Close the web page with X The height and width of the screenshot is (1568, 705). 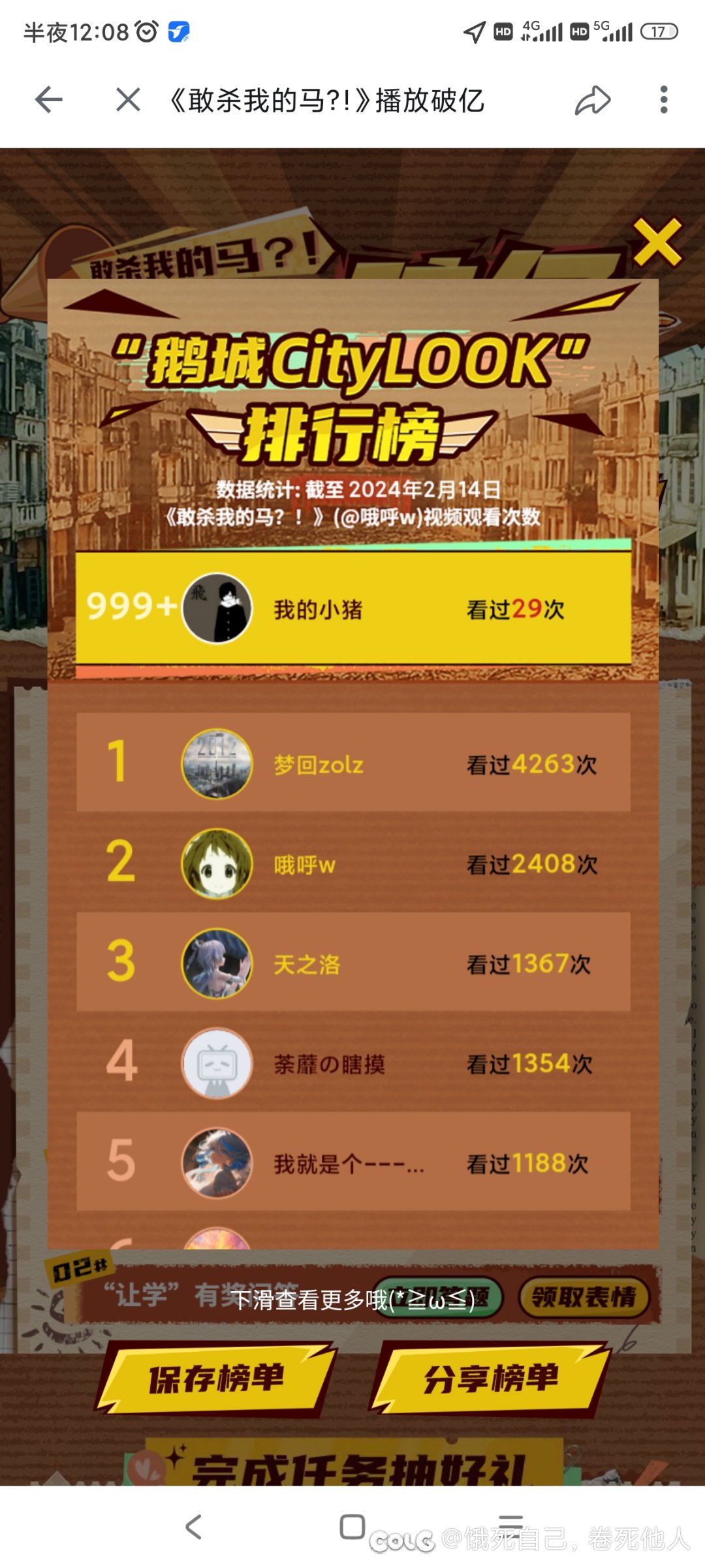click(128, 100)
